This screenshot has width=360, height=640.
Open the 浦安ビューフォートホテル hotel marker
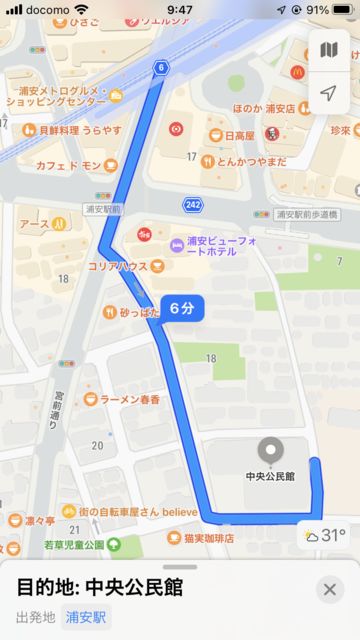(x=177, y=246)
